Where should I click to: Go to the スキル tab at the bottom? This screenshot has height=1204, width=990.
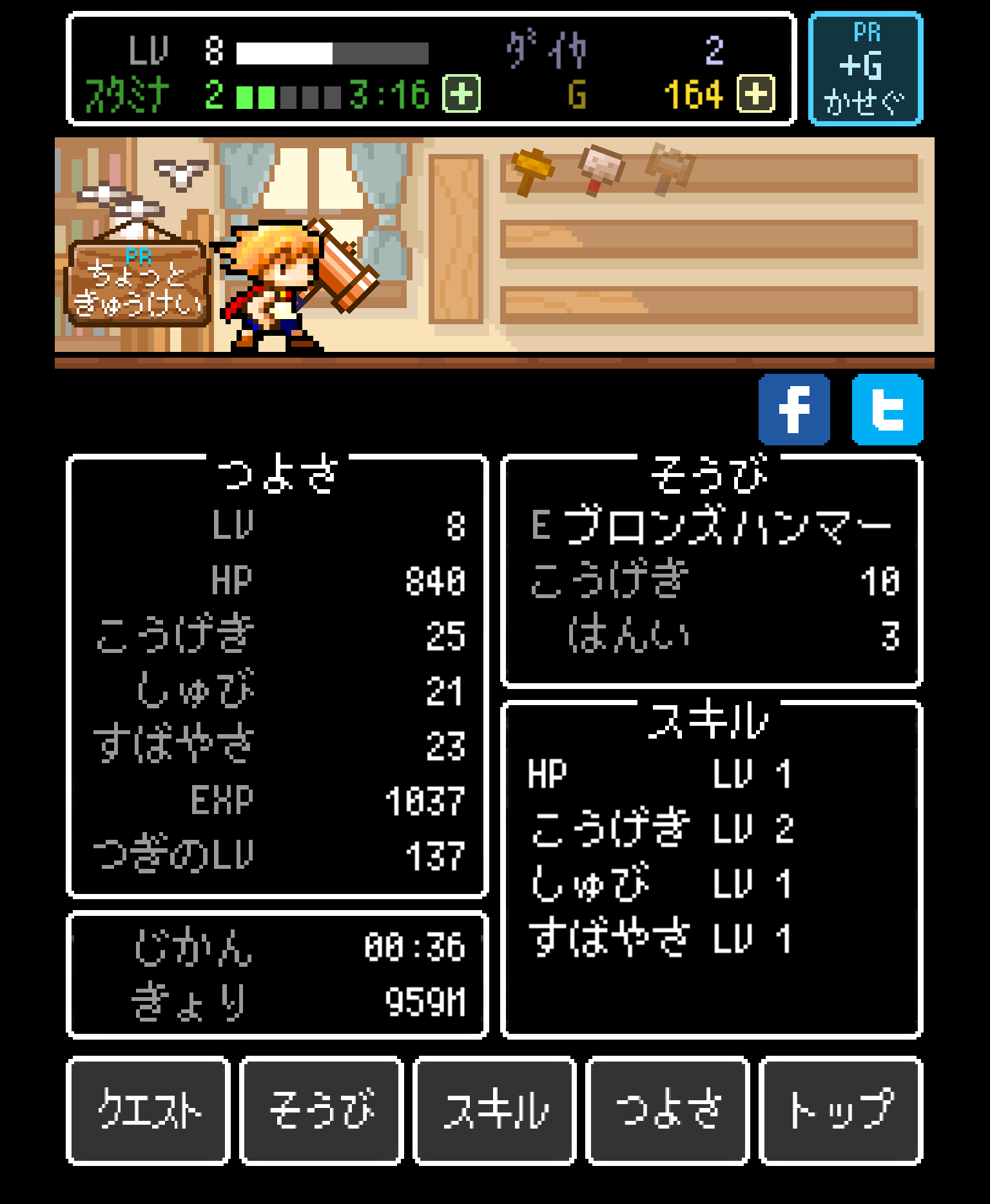(x=495, y=1111)
